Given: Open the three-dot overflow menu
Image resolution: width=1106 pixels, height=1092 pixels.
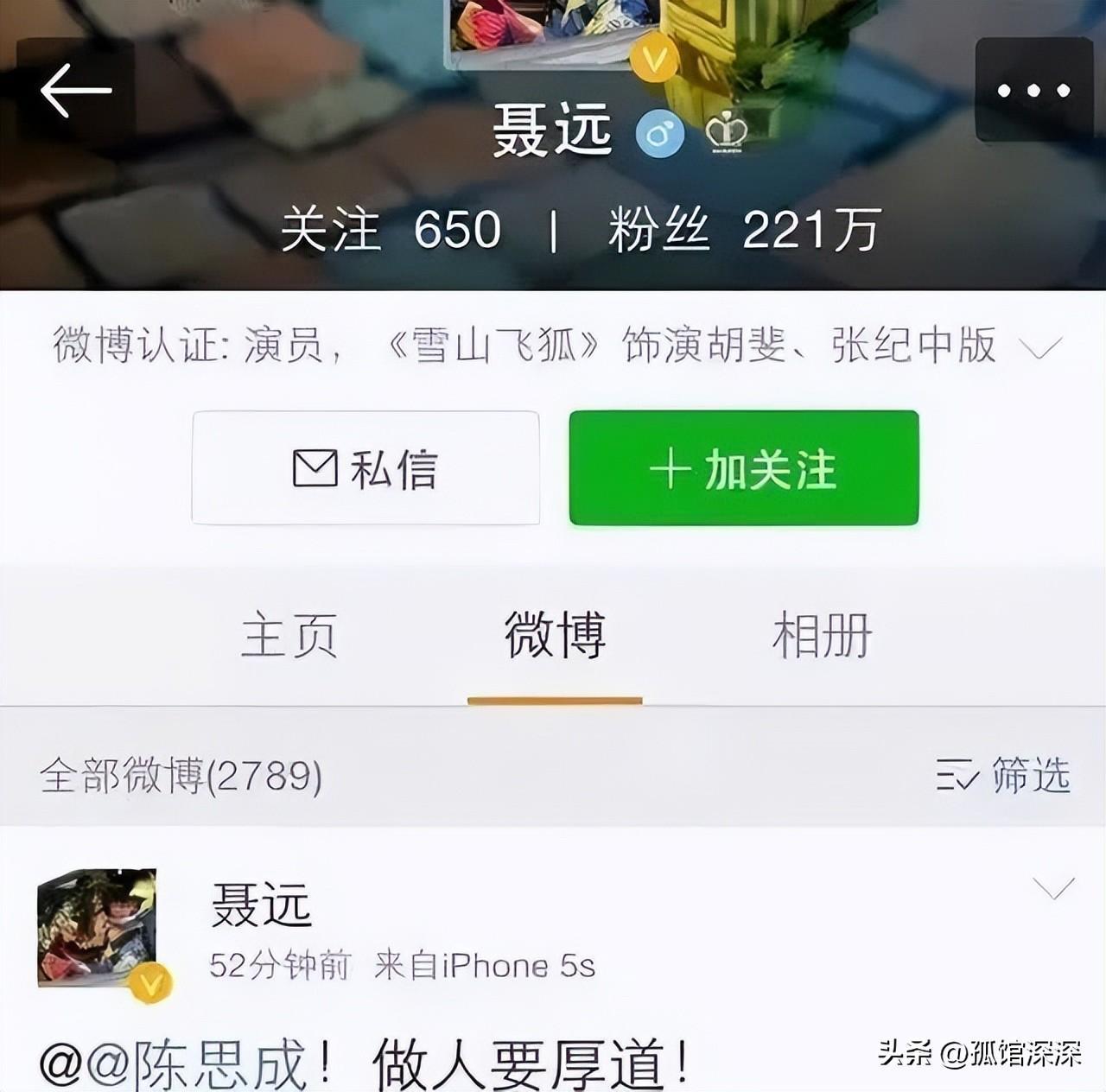Looking at the screenshot, I should pos(1033,91).
